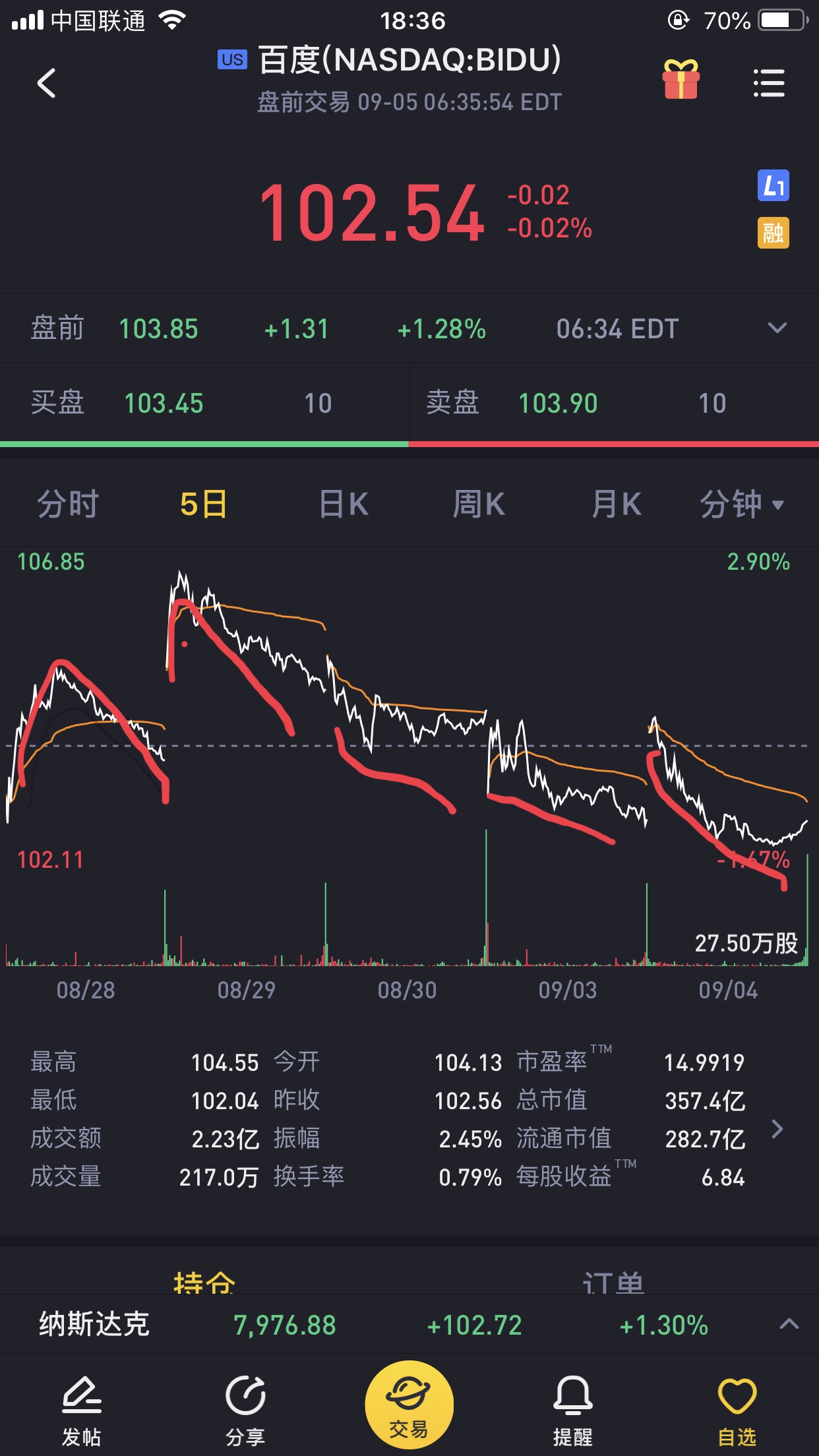Screen dimensions: 819x1456
Task: Expand the 盘前 pre-market row
Action: click(x=777, y=328)
